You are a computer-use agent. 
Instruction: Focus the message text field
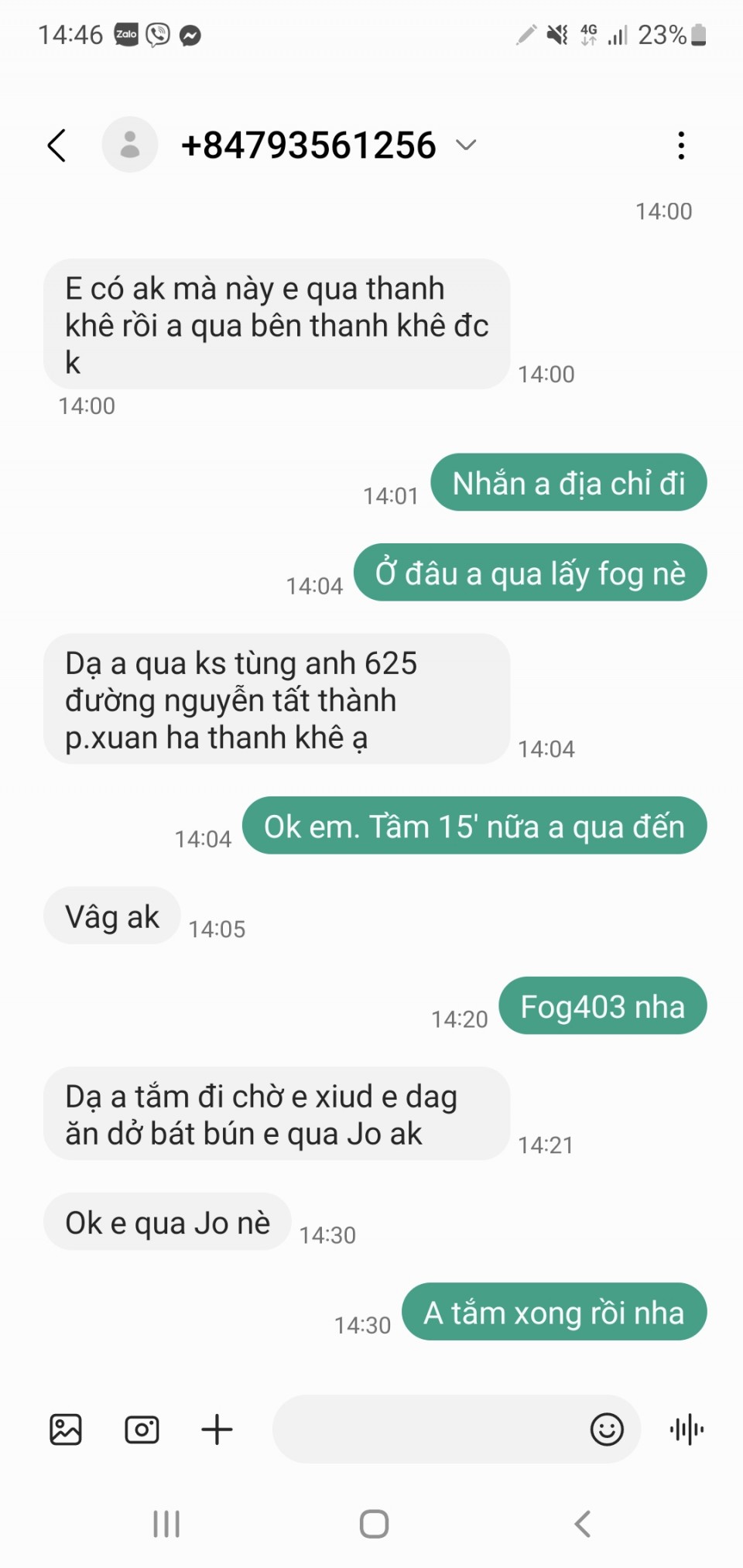426,1429
